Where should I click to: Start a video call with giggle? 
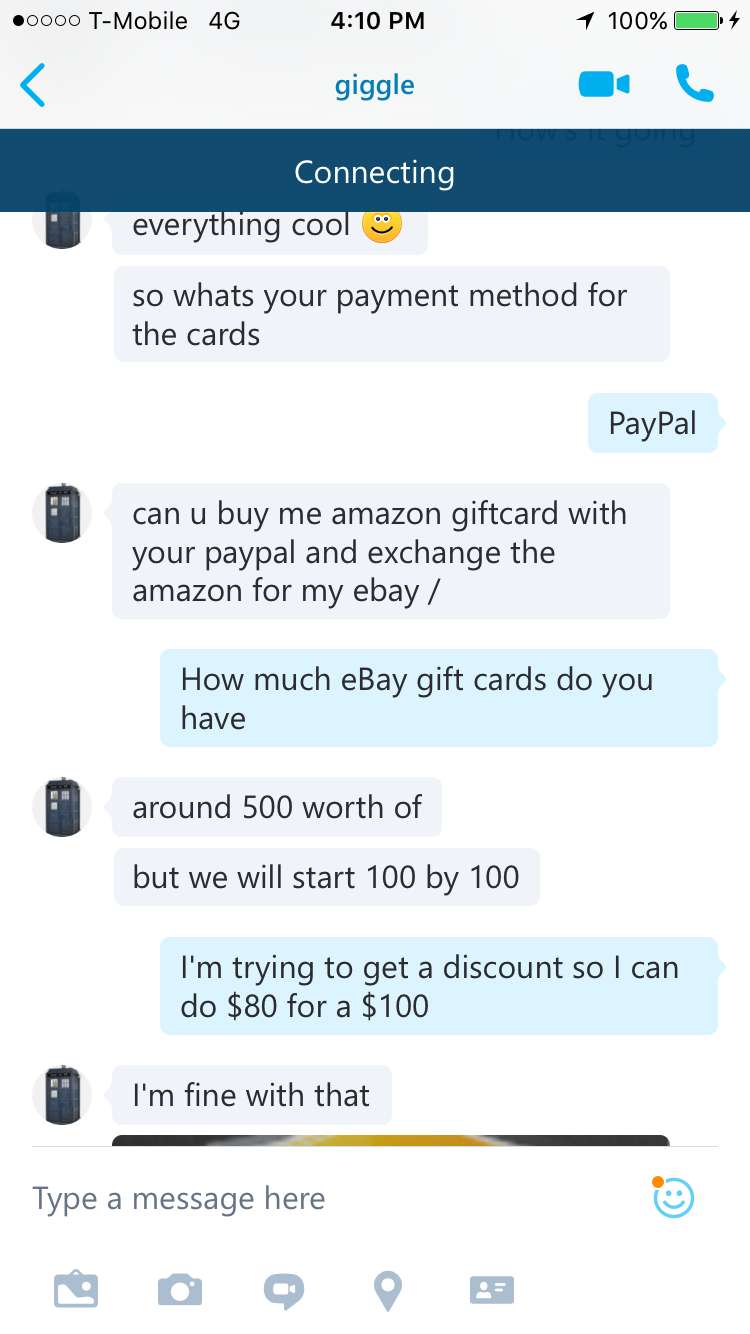click(604, 85)
